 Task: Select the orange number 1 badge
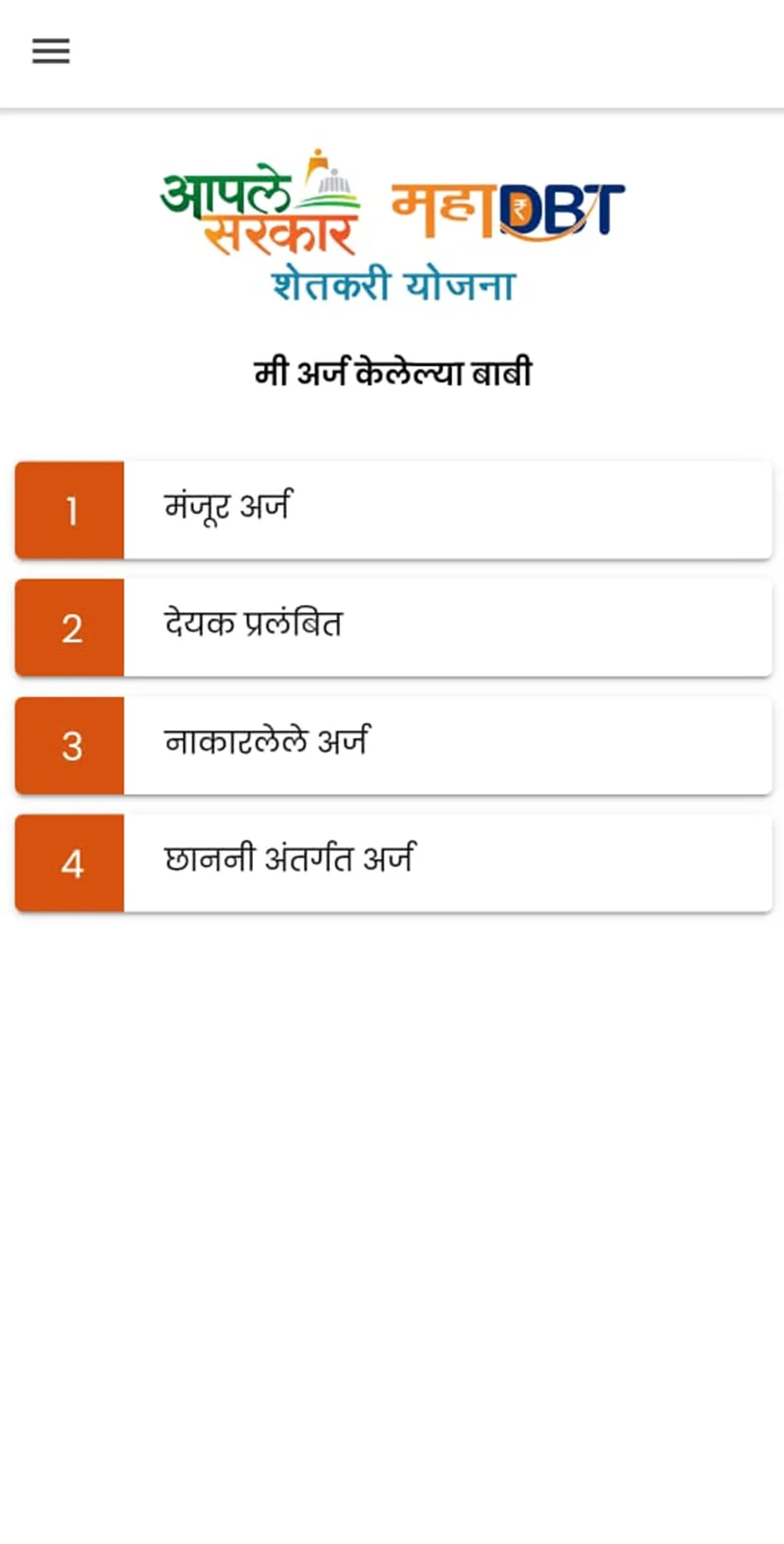71,511
